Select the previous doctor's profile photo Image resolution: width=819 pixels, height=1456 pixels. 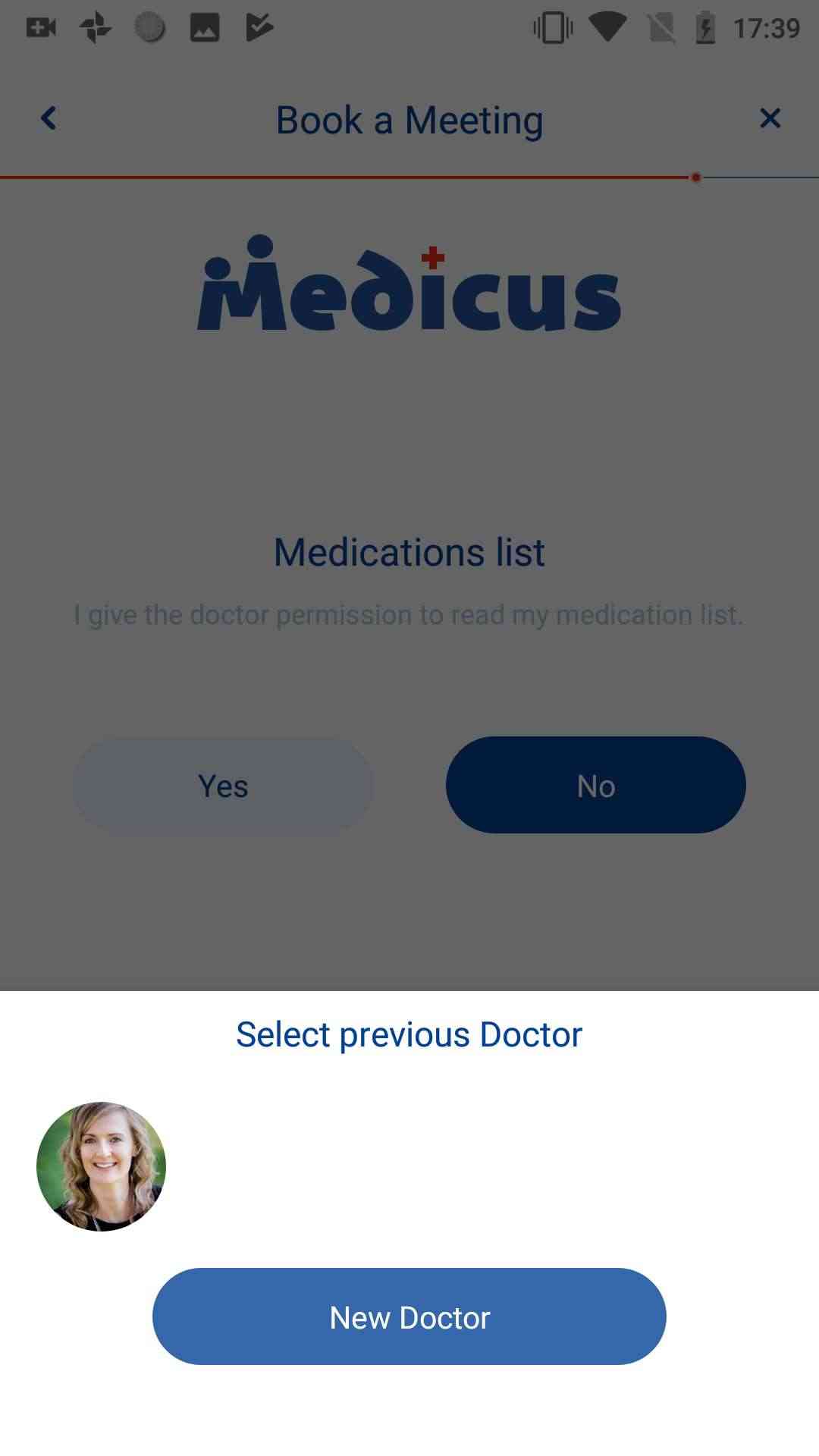click(x=101, y=1166)
